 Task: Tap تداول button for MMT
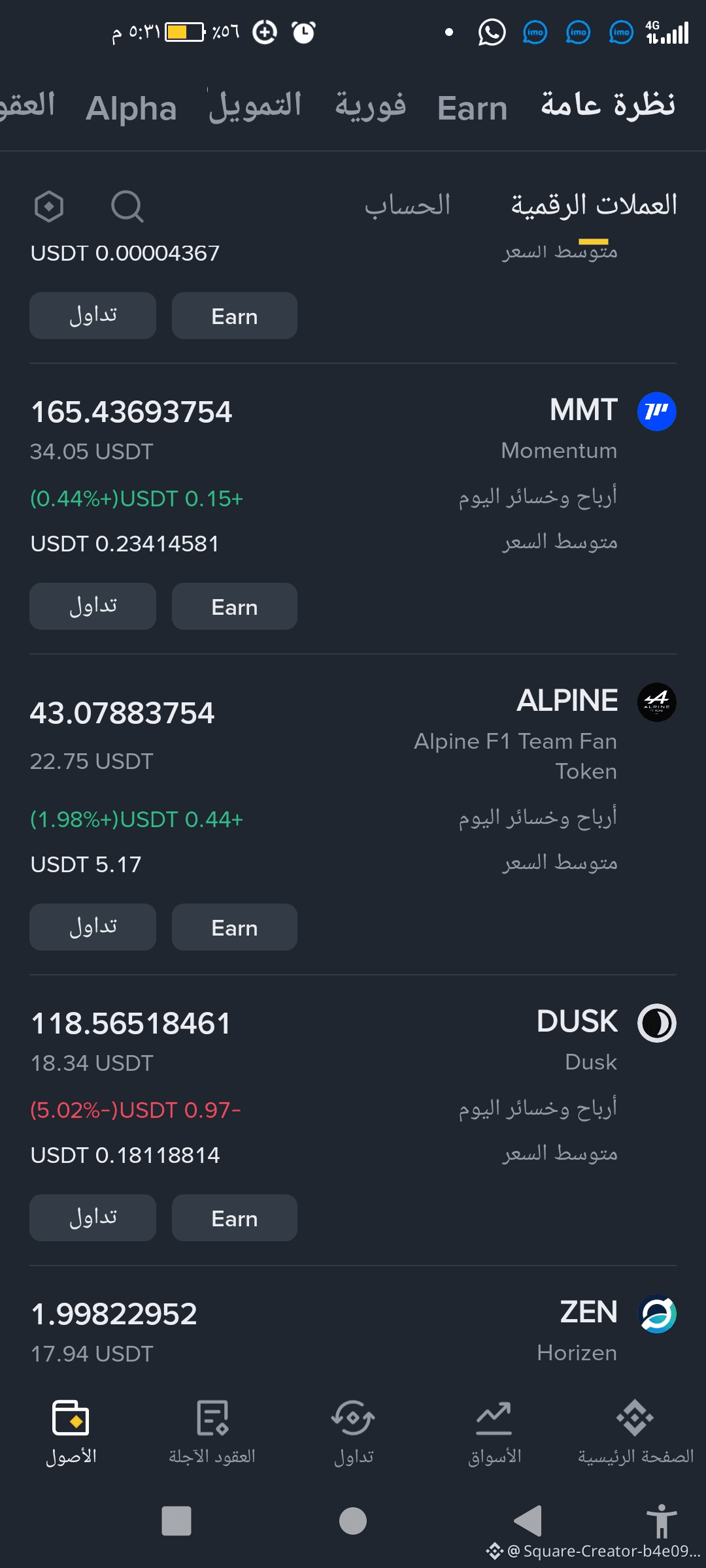tap(93, 607)
